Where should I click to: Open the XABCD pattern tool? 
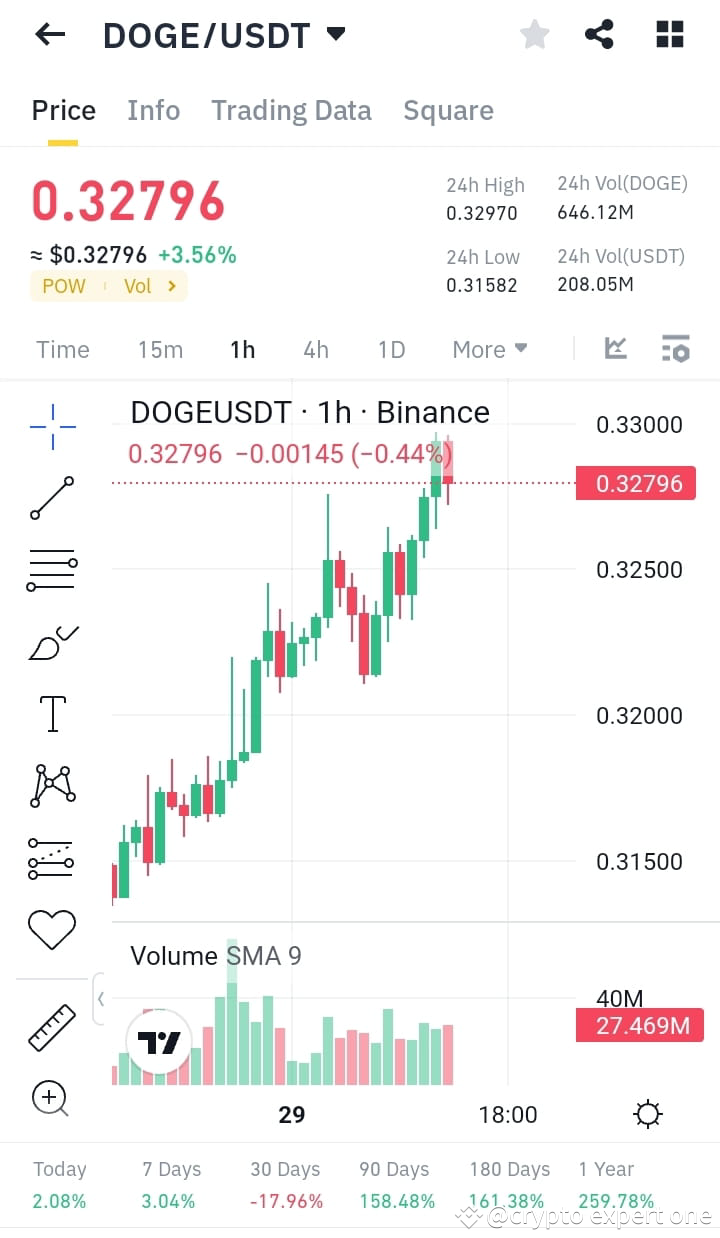(51, 785)
